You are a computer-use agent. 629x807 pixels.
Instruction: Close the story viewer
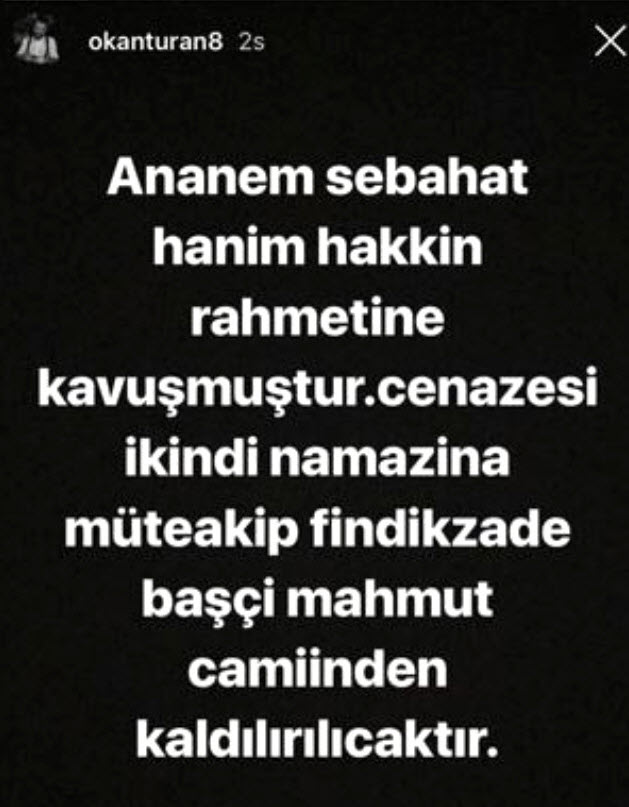click(x=607, y=41)
